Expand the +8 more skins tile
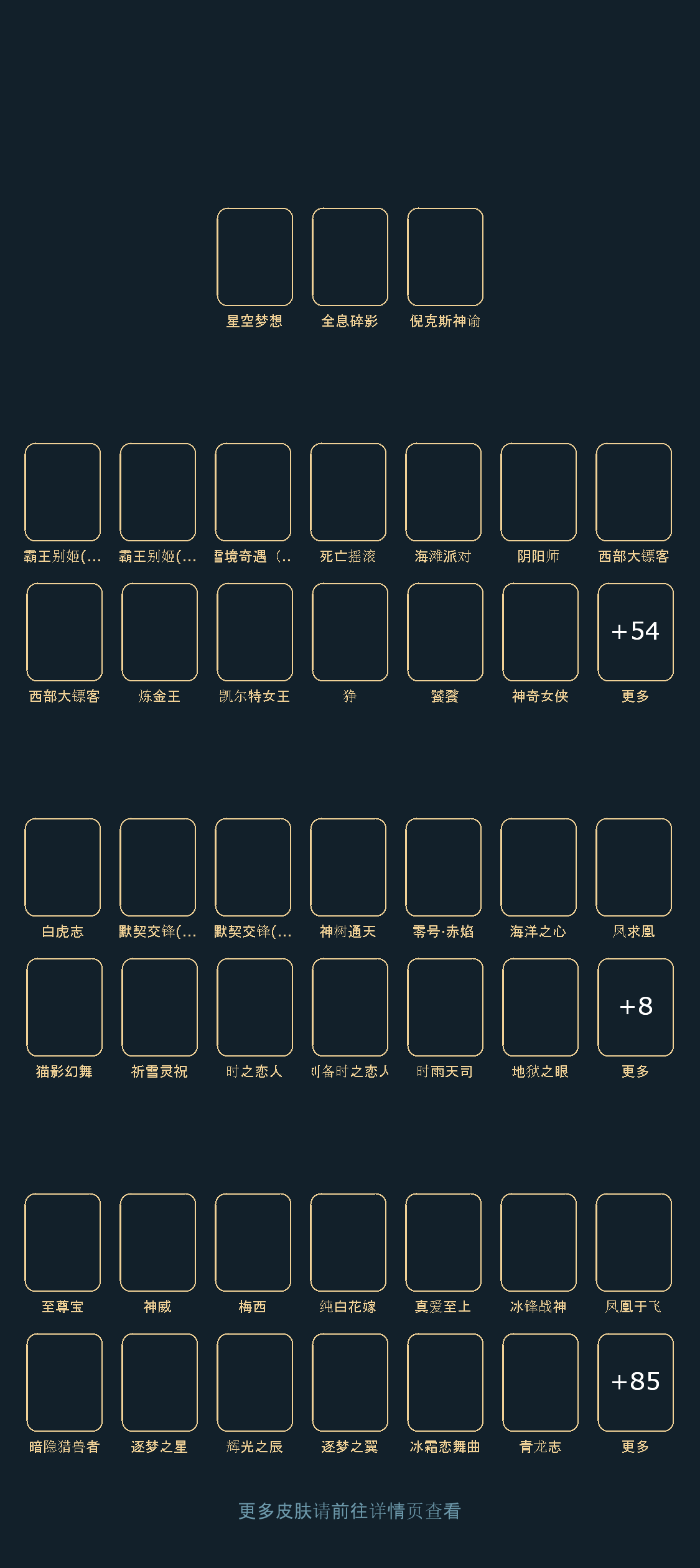 pyautogui.click(x=635, y=1007)
